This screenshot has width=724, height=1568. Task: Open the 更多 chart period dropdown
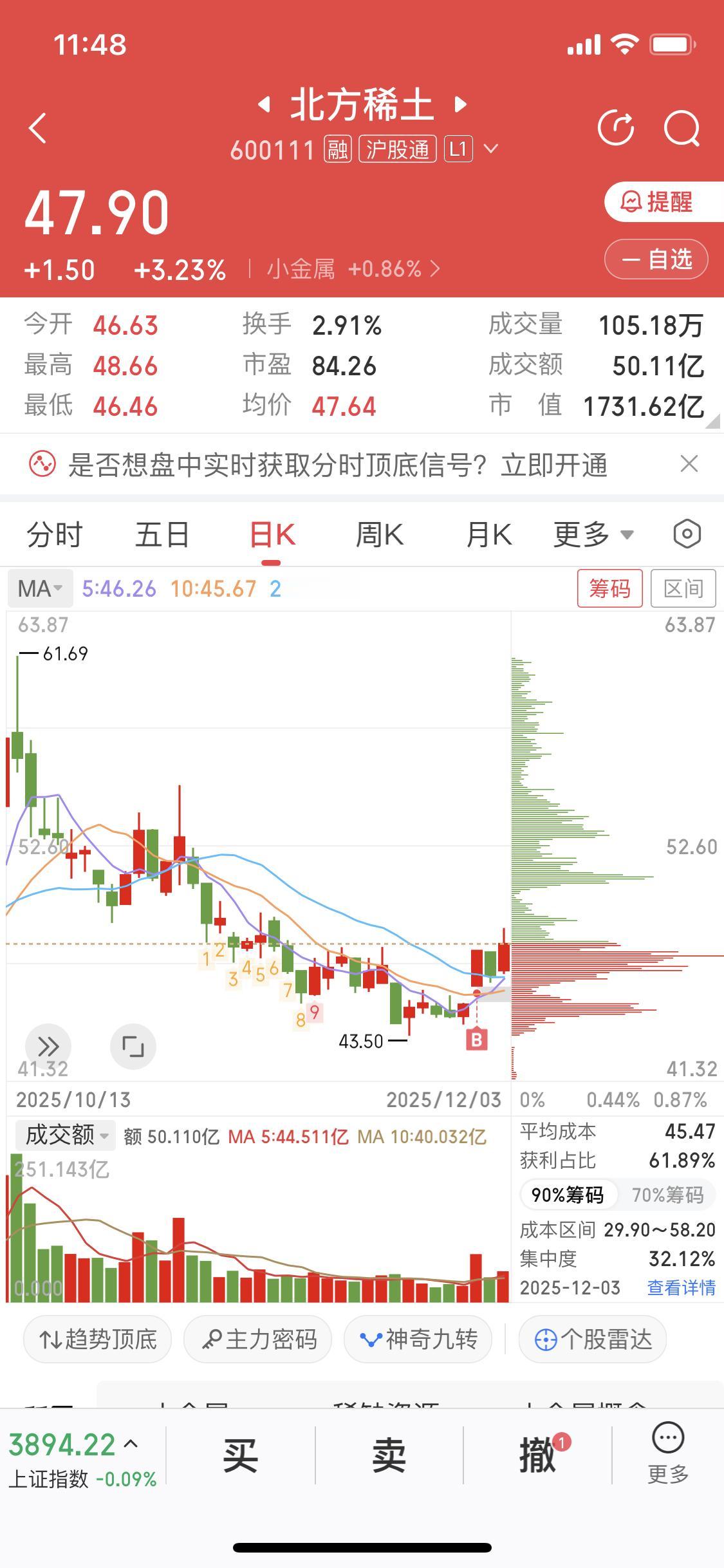(591, 534)
